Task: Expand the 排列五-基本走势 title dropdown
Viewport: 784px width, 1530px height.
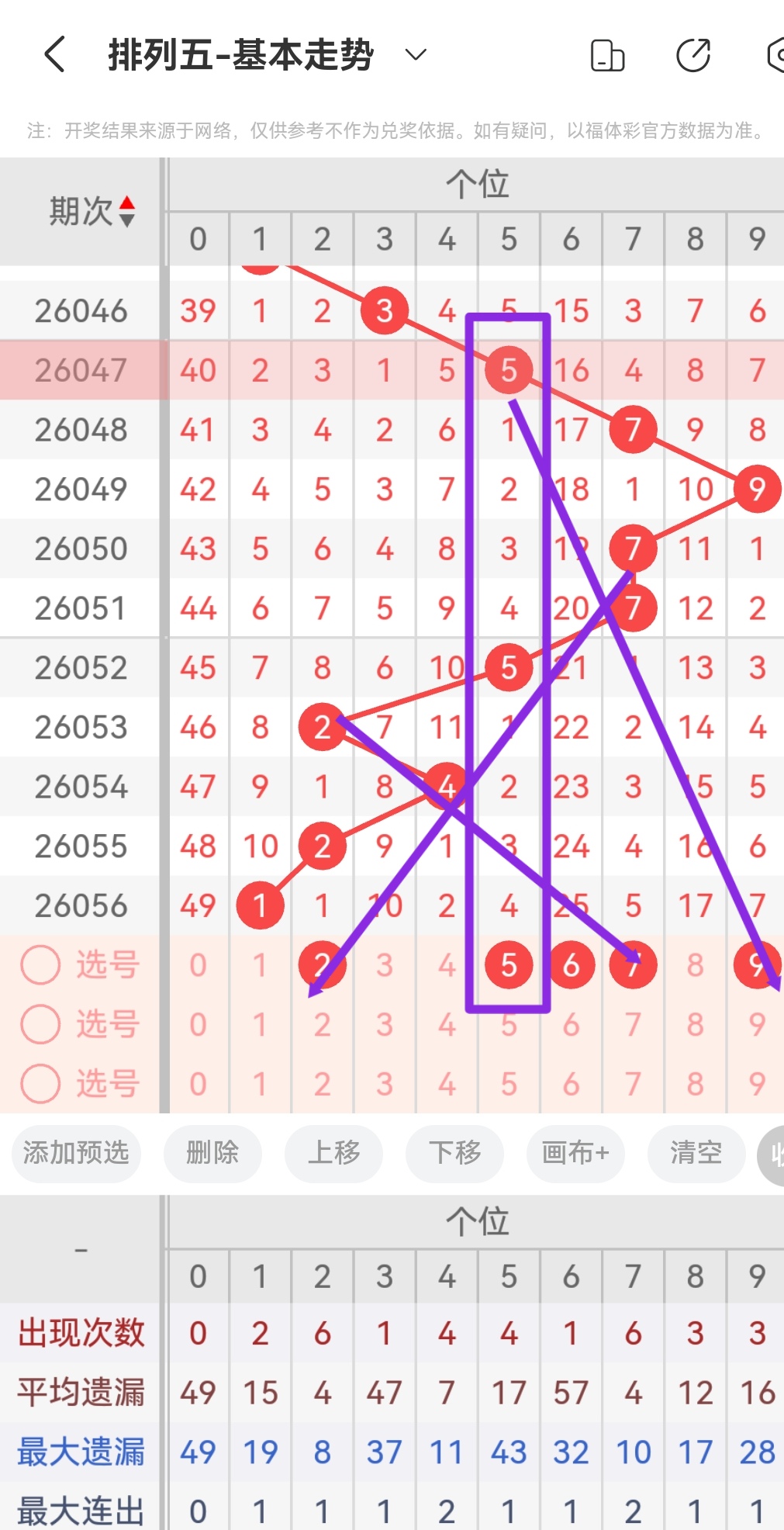Action: click(x=416, y=55)
